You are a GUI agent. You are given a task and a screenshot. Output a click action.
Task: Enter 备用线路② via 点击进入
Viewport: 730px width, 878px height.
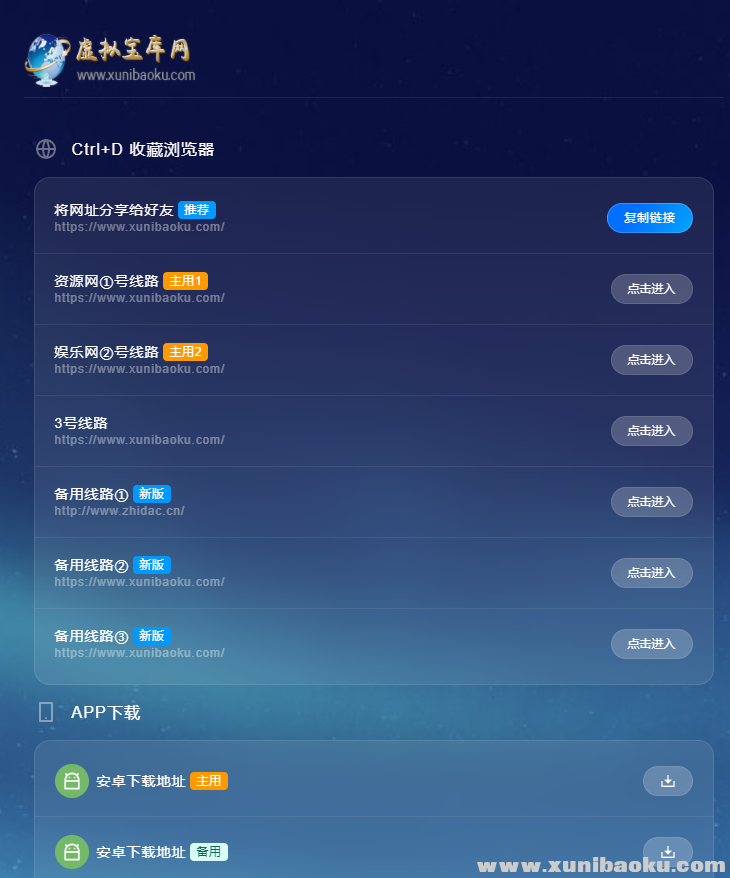click(x=651, y=573)
